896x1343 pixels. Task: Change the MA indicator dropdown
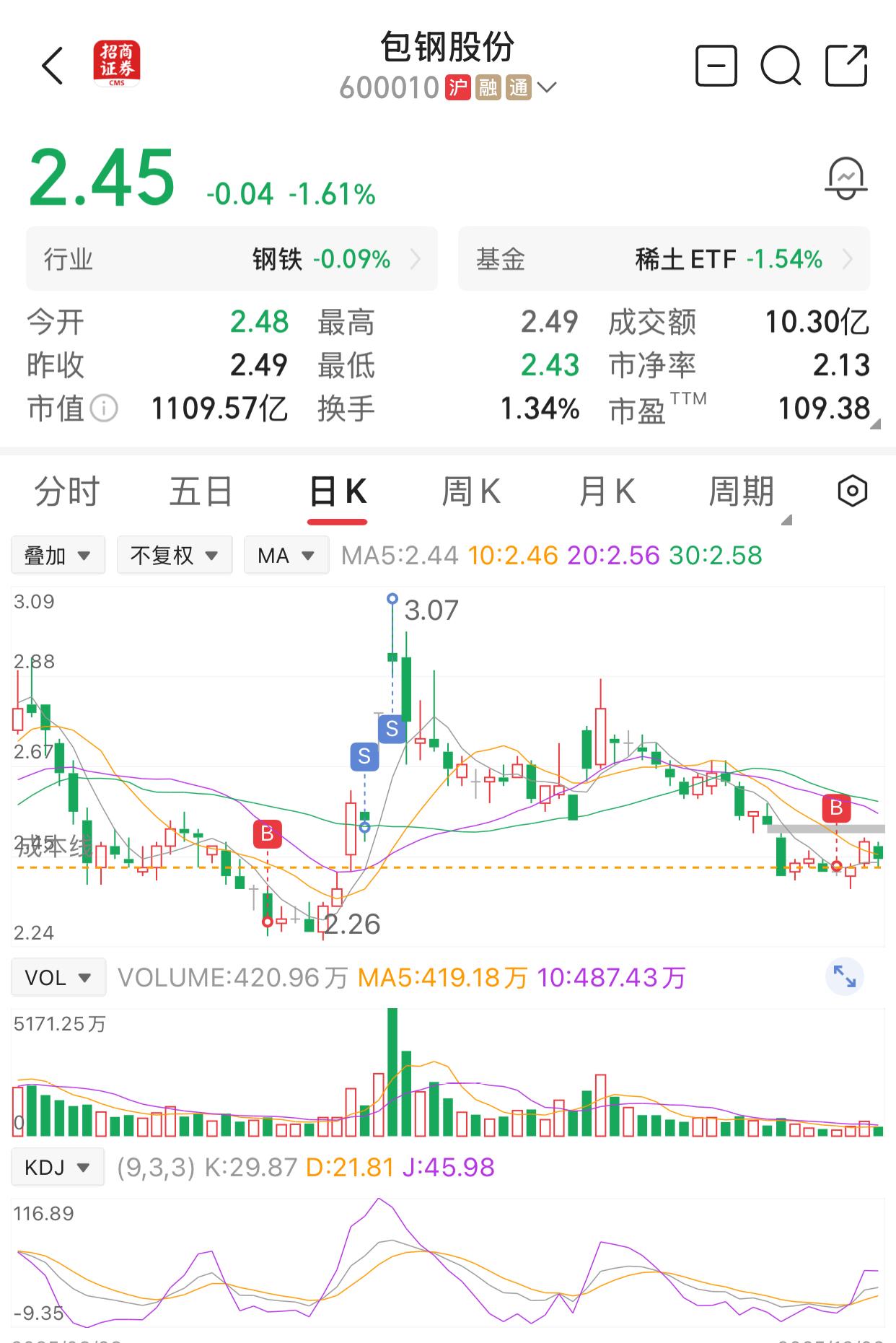point(286,555)
